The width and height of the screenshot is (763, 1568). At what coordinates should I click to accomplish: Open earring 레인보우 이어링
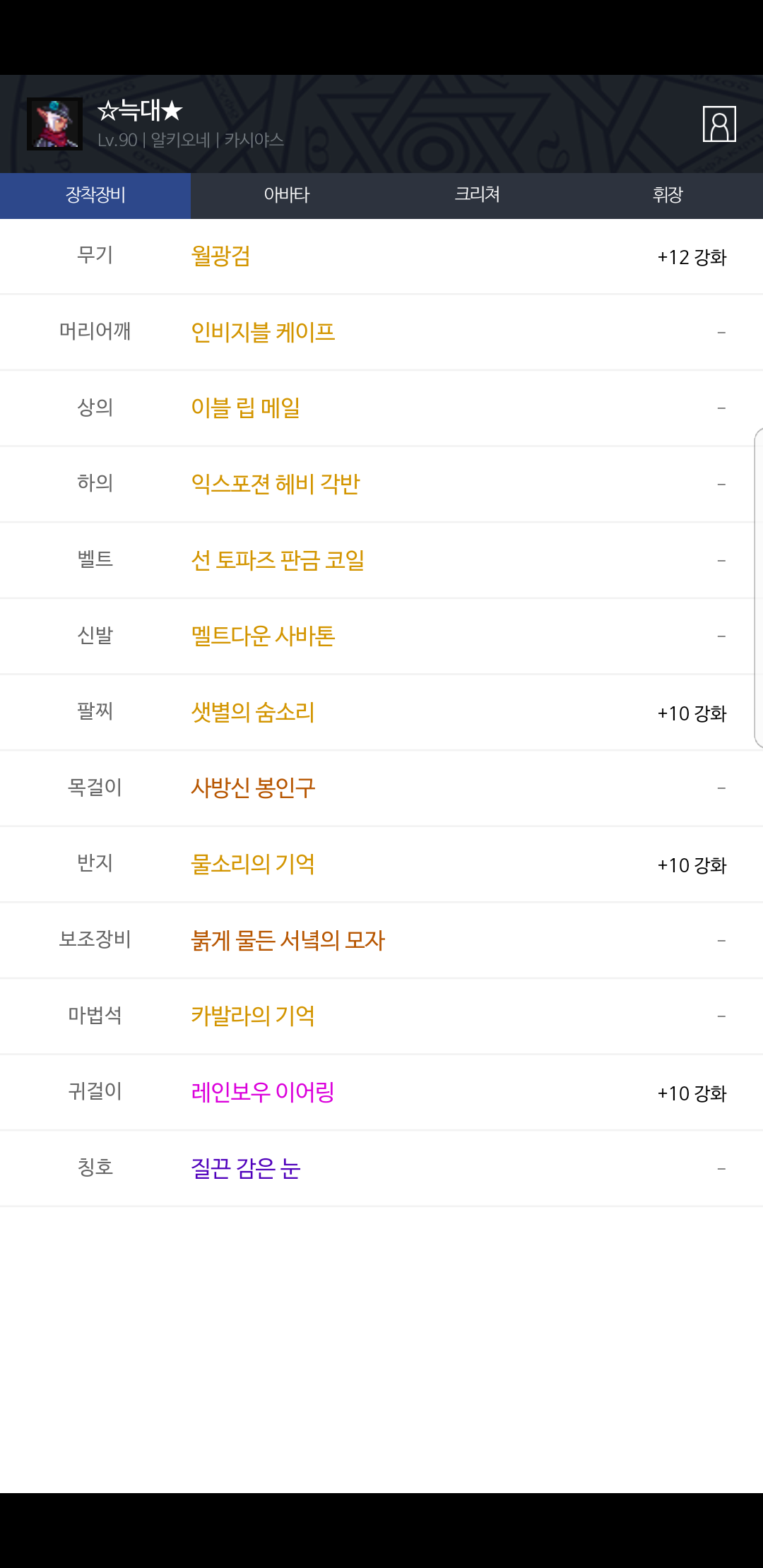click(x=263, y=1092)
